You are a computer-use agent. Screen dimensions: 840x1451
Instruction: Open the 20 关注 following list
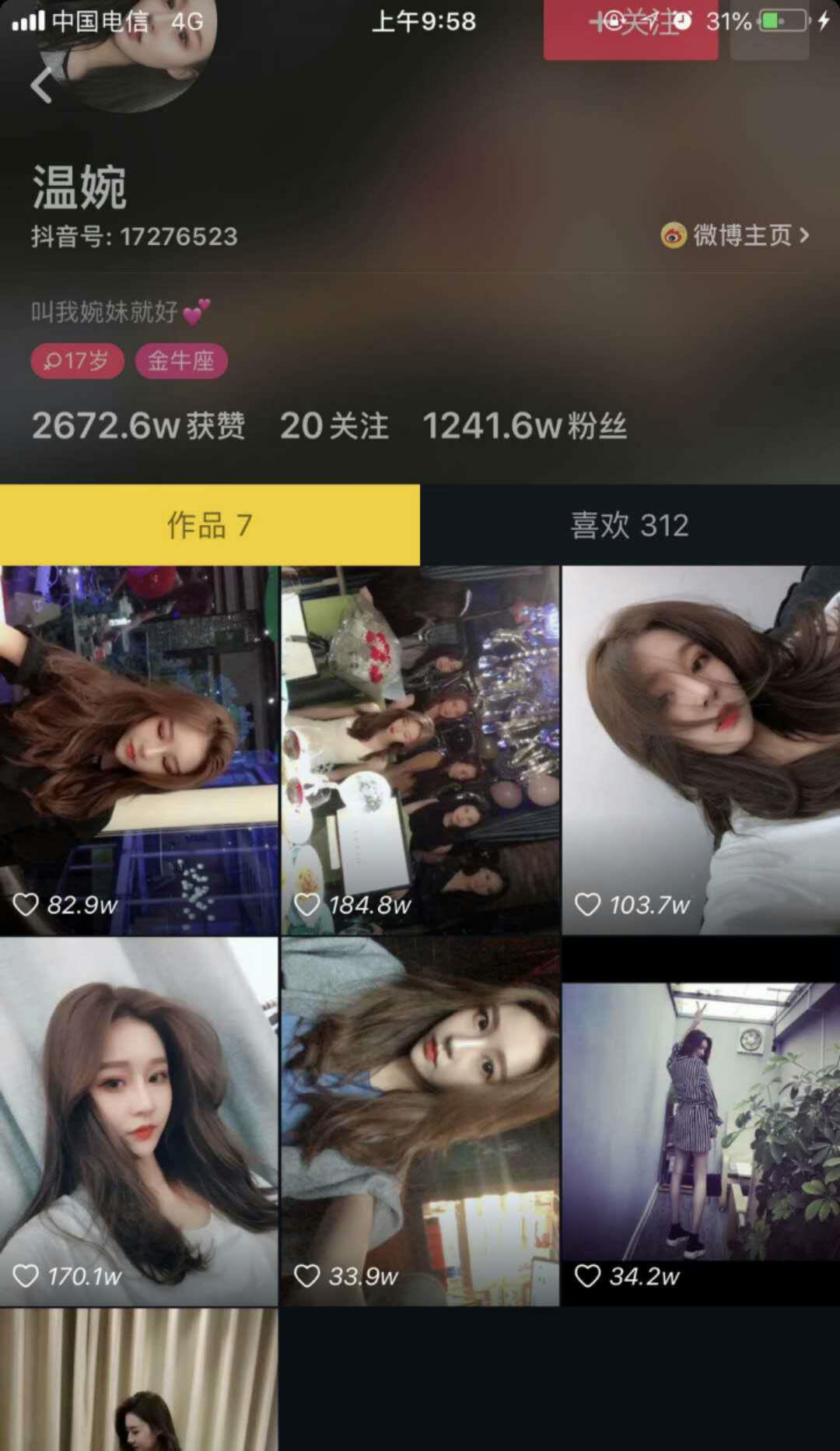tap(334, 426)
